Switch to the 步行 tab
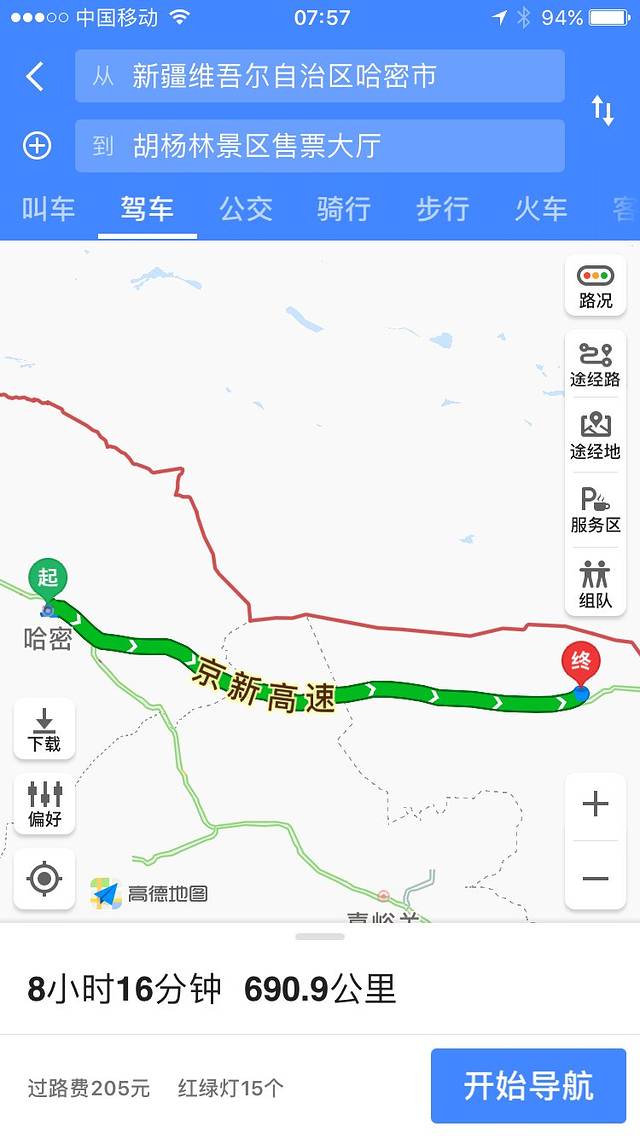Image resolution: width=640 pixels, height=1138 pixels. click(x=442, y=208)
